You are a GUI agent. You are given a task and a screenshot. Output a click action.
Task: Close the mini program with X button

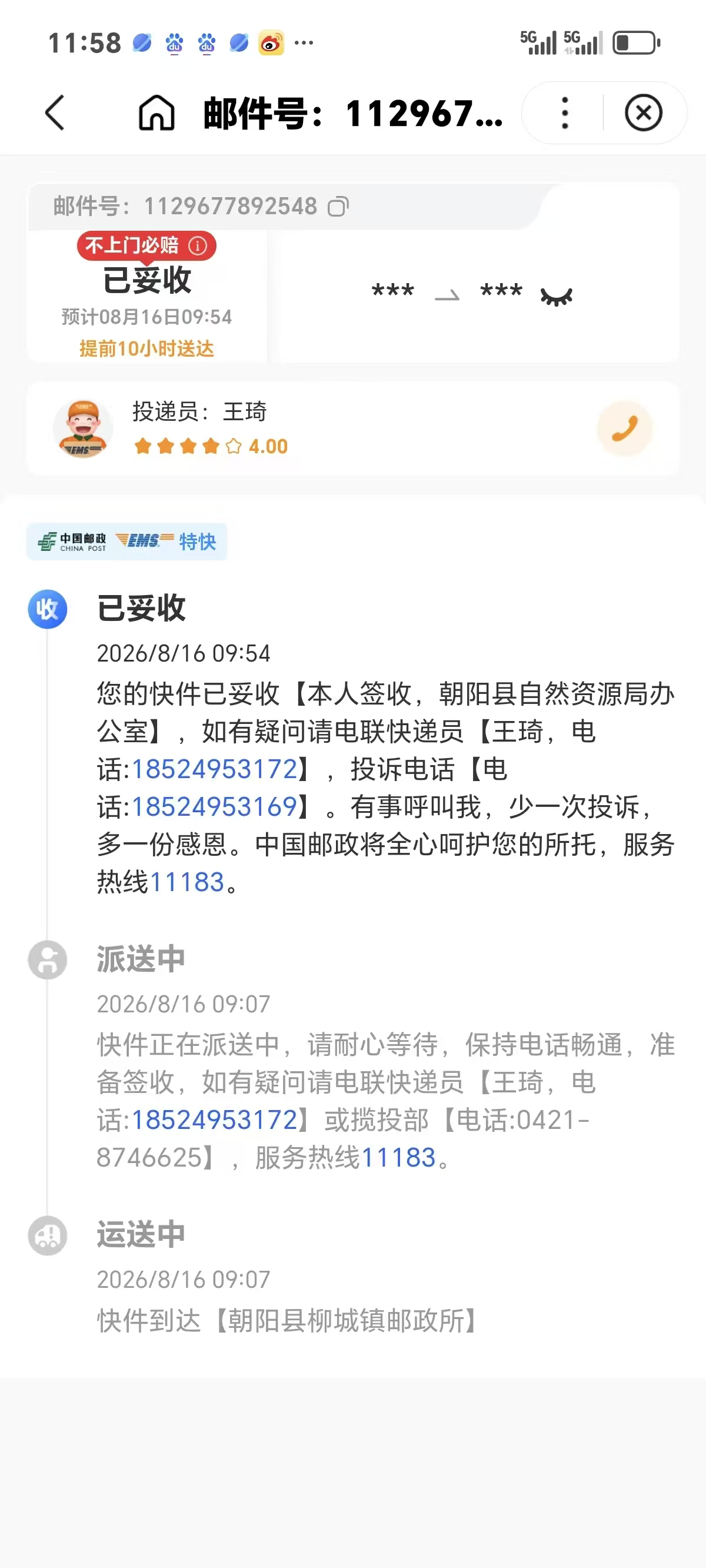point(643,112)
